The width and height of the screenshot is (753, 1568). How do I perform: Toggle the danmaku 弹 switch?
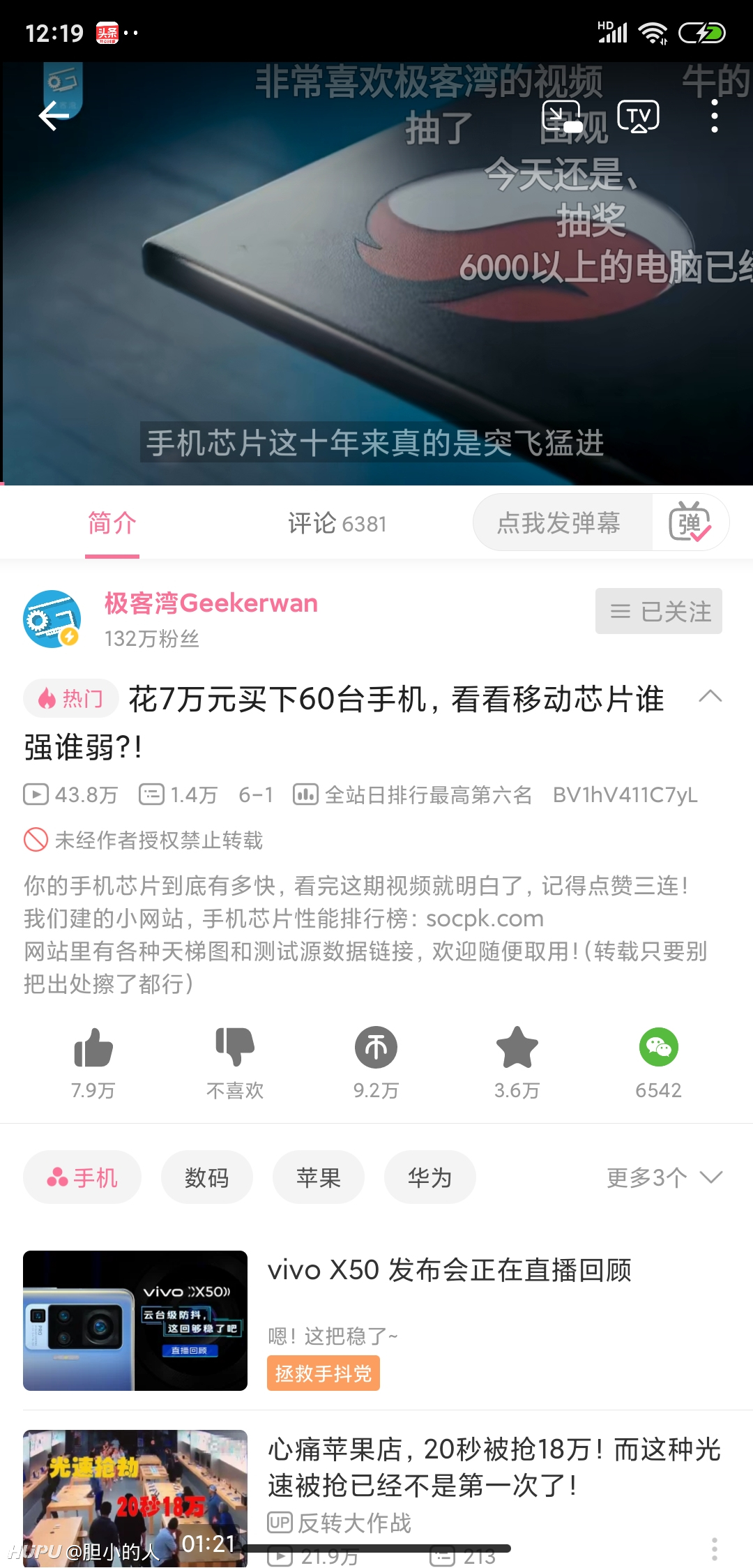point(690,522)
